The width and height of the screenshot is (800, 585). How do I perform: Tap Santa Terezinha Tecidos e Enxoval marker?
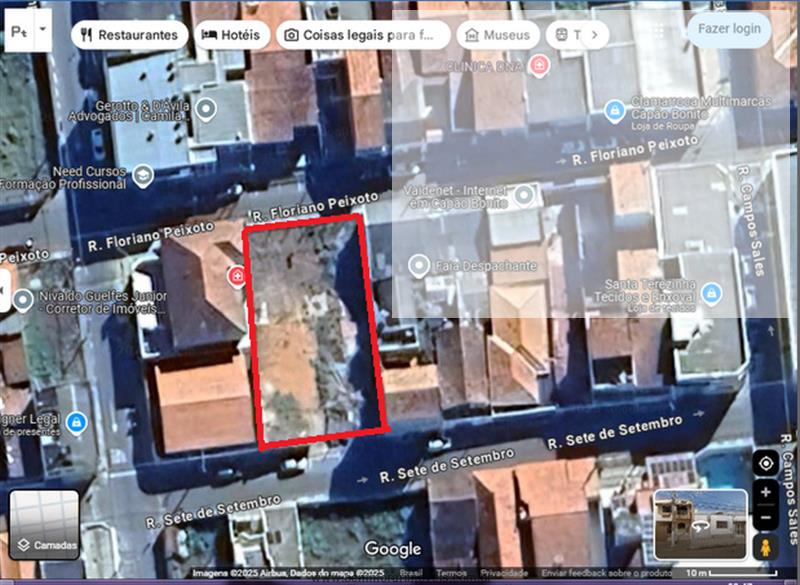click(711, 293)
